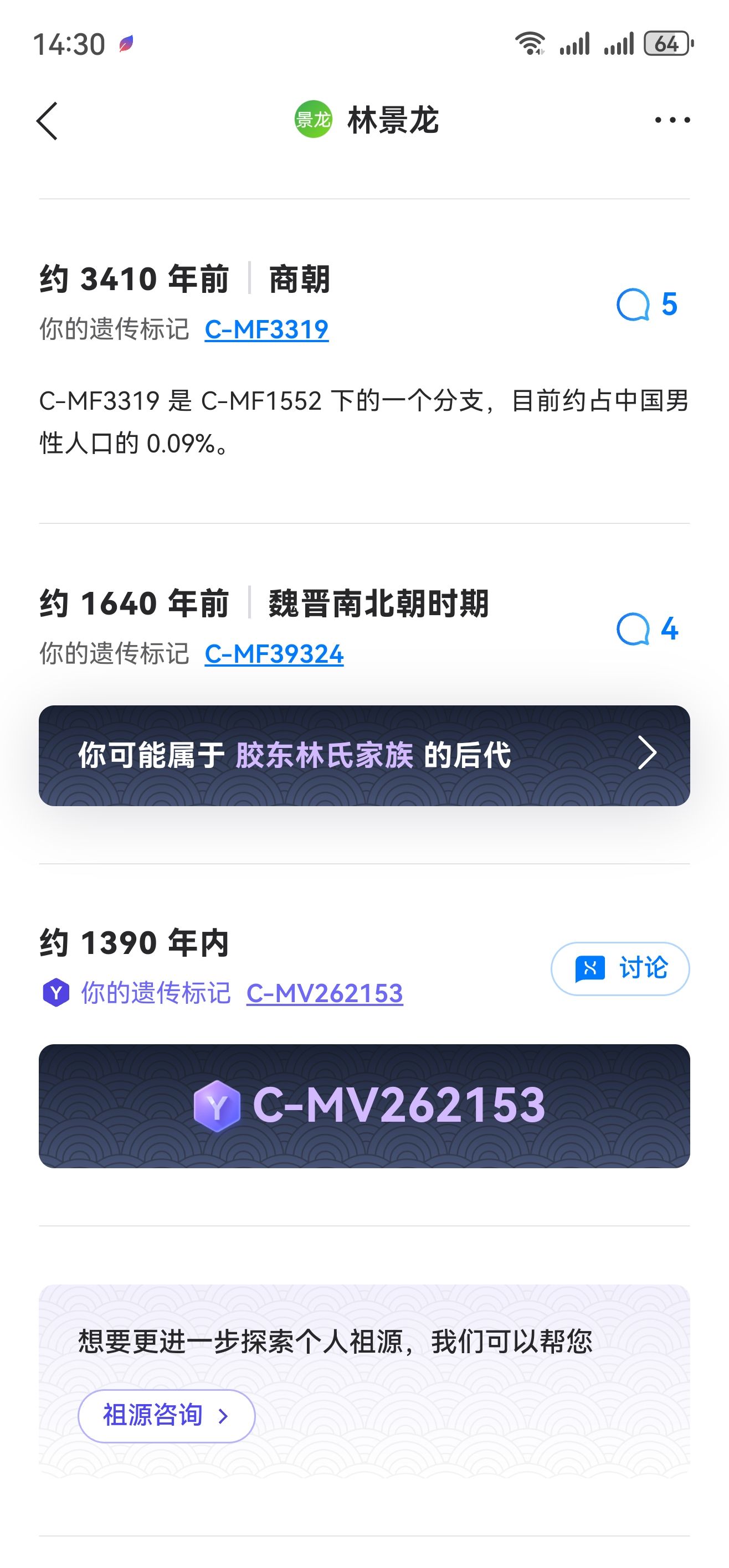This screenshot has height=1568, width=729.
Task: Open the 胶东林氏家族 descendants banner
Action: tap(364, 755)
